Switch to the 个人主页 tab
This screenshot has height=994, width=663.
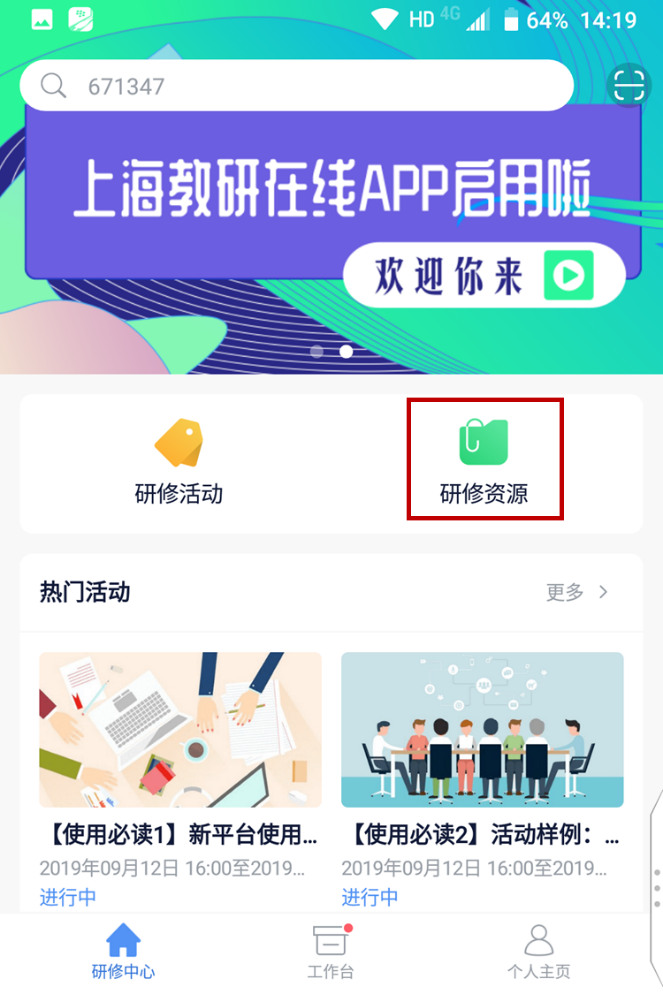point(538,951)
